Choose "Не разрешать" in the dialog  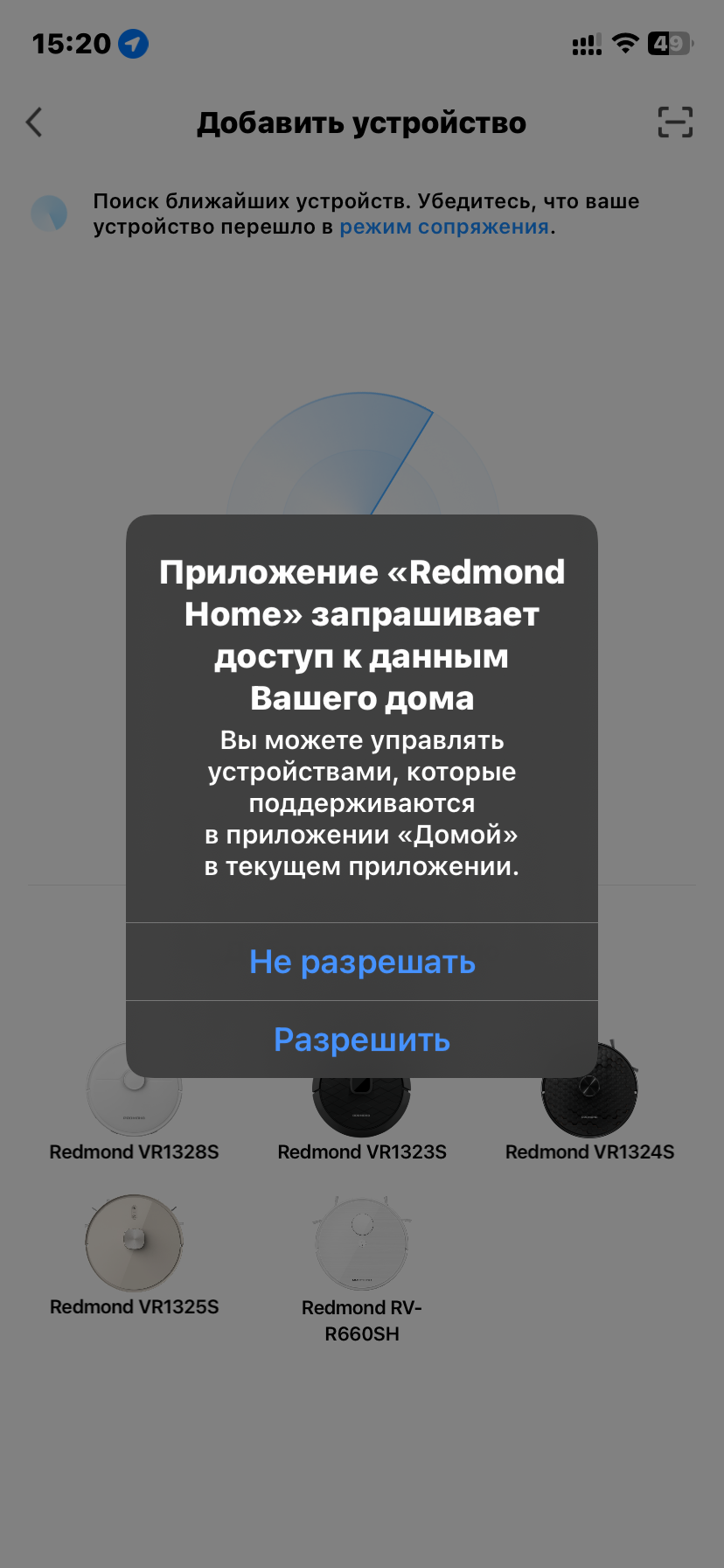click(x=362, y=962)
